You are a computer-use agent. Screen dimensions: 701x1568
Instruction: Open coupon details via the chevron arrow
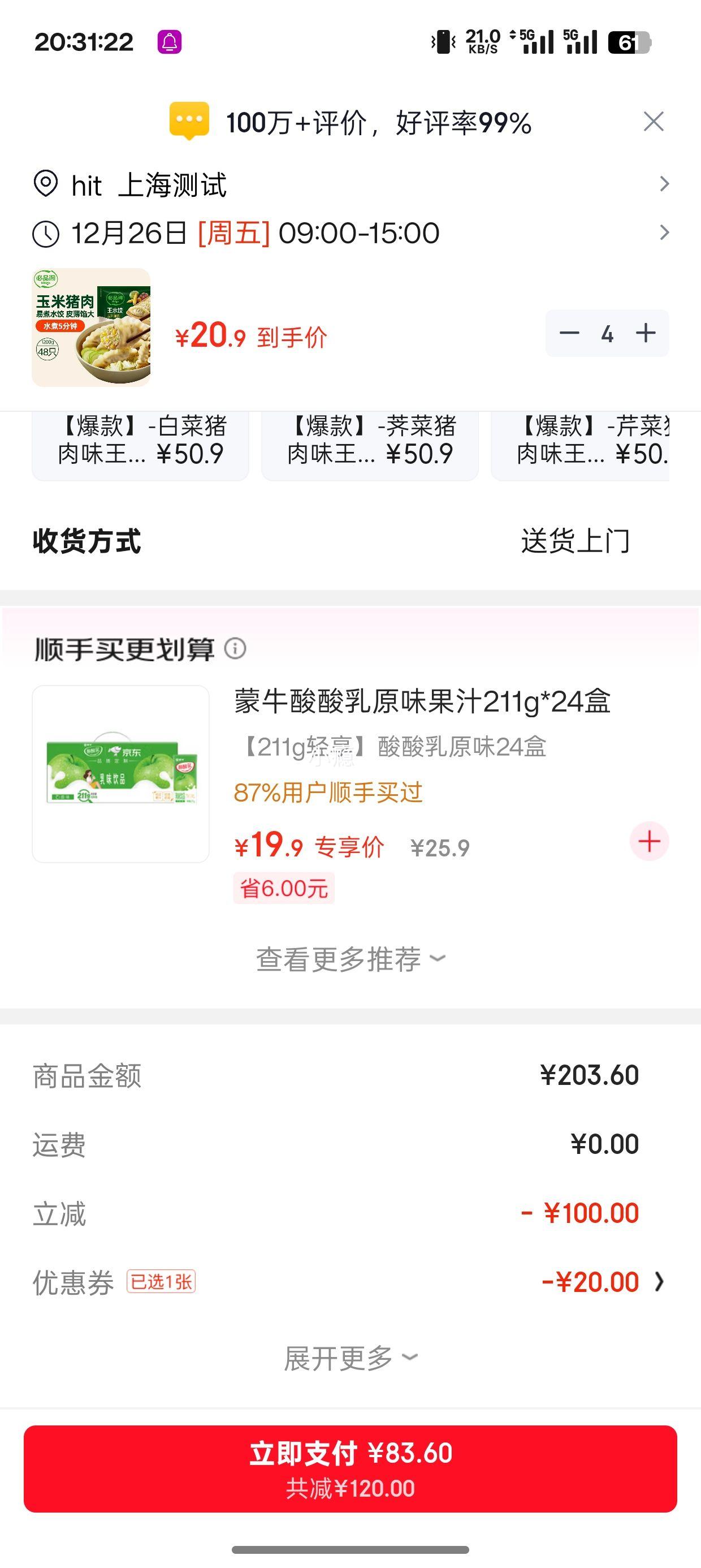click(x=663, y=1281)
